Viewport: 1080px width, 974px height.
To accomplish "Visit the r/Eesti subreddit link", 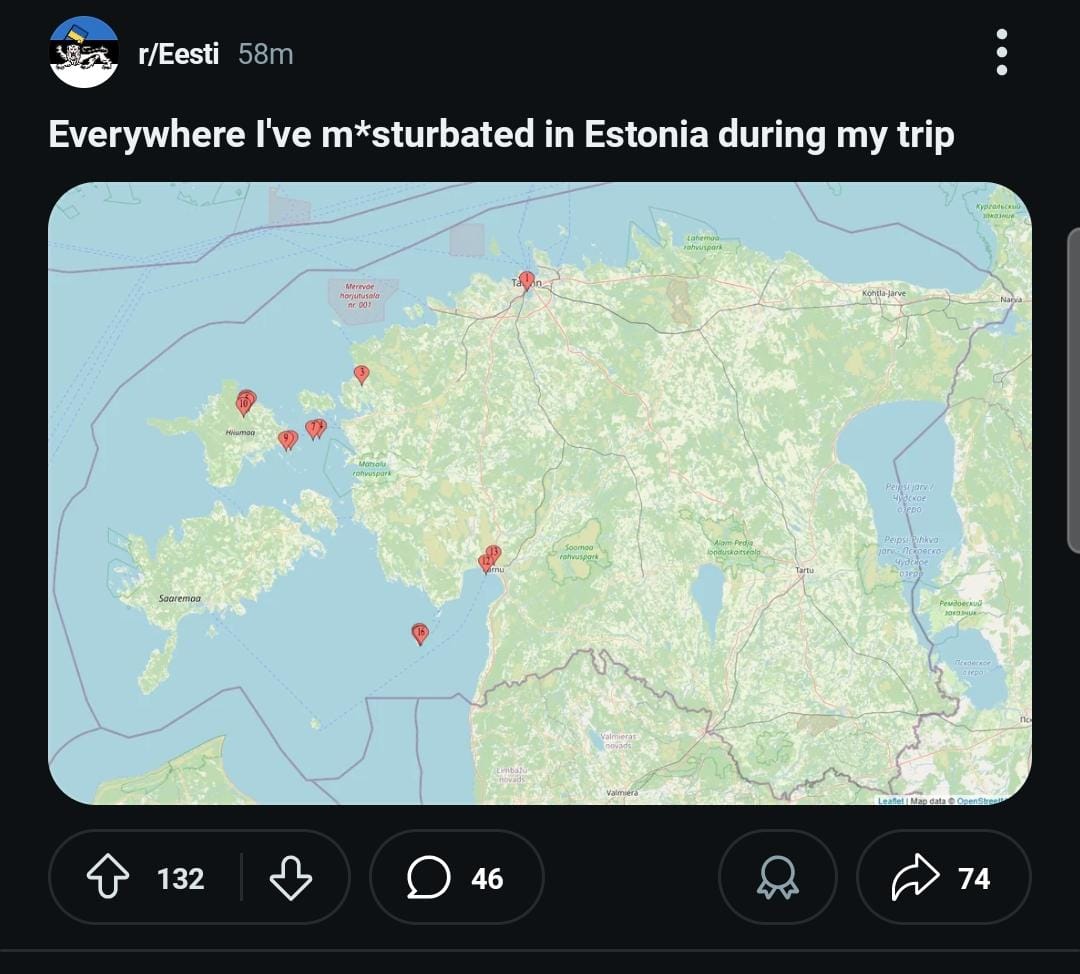I will pyautogui.click(x=179, y=54).
